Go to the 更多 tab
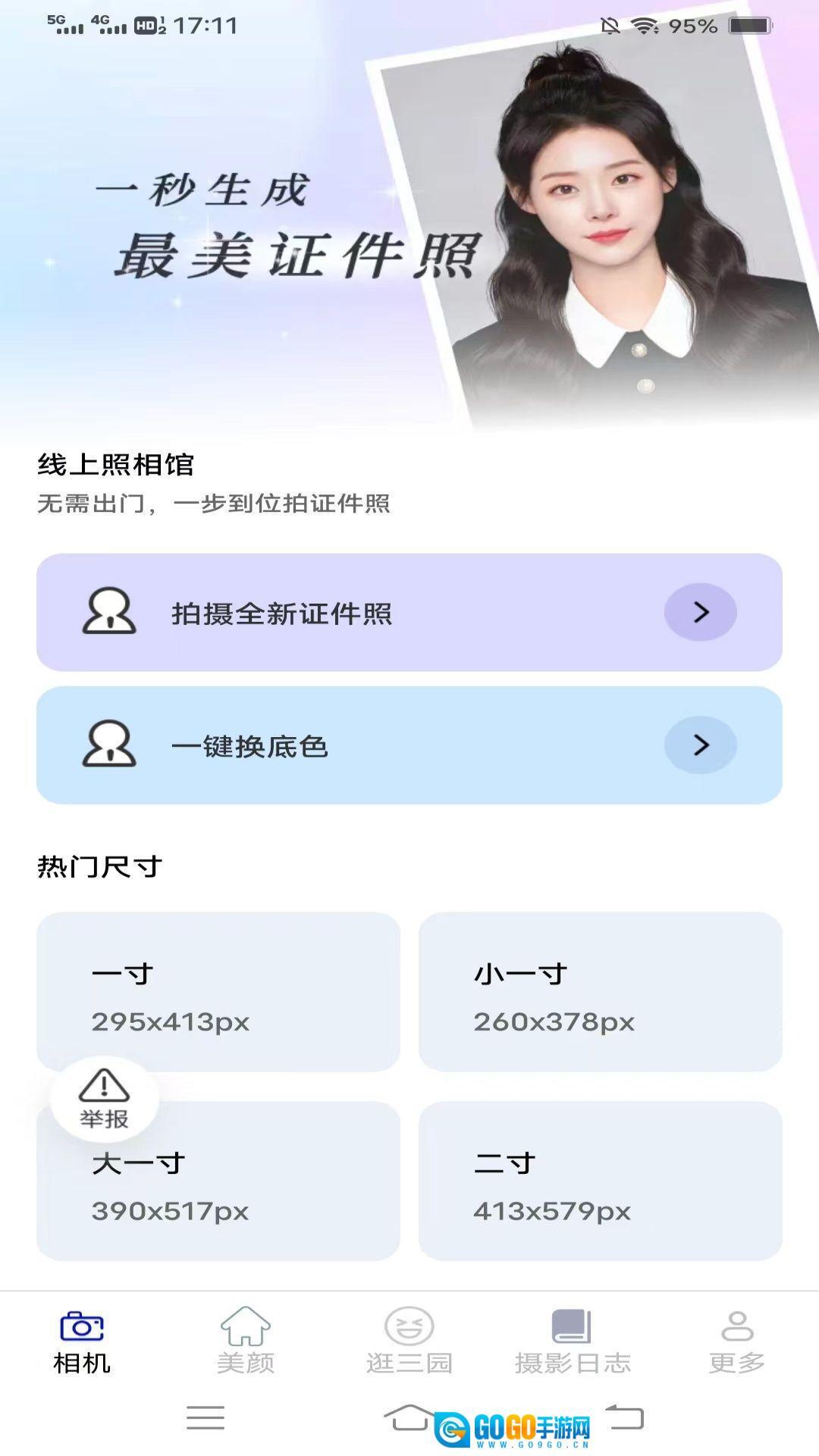 pos(736,1340)
